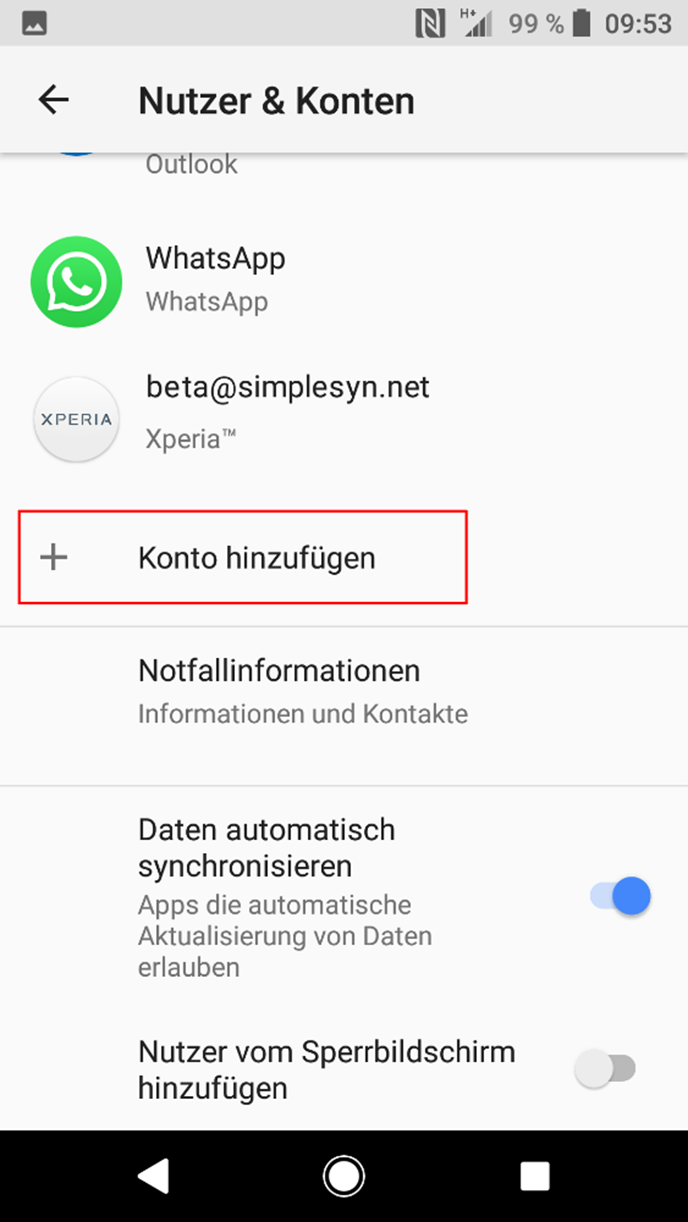This screenshot has height=1222, width=688.
Task: Open Notfallinformationen settings
Action: coord(302,689)
